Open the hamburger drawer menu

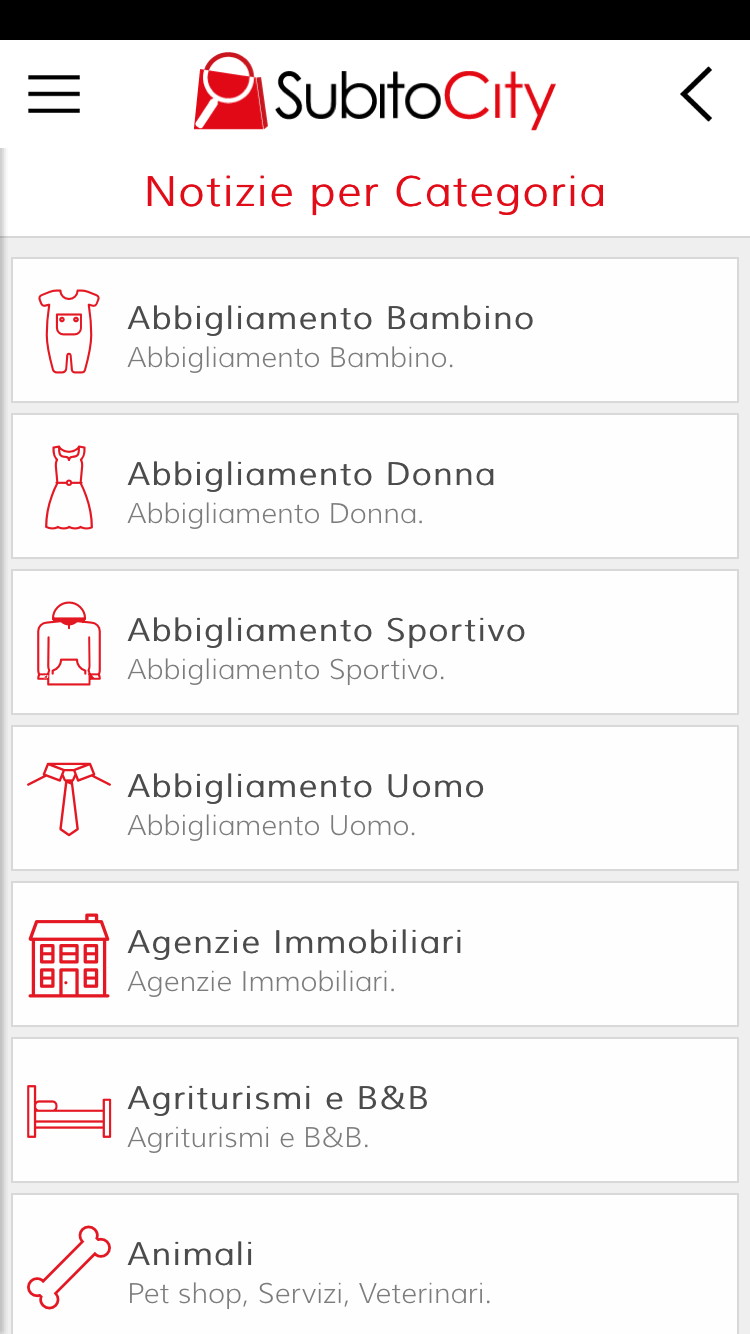click(x=54, y=94)
